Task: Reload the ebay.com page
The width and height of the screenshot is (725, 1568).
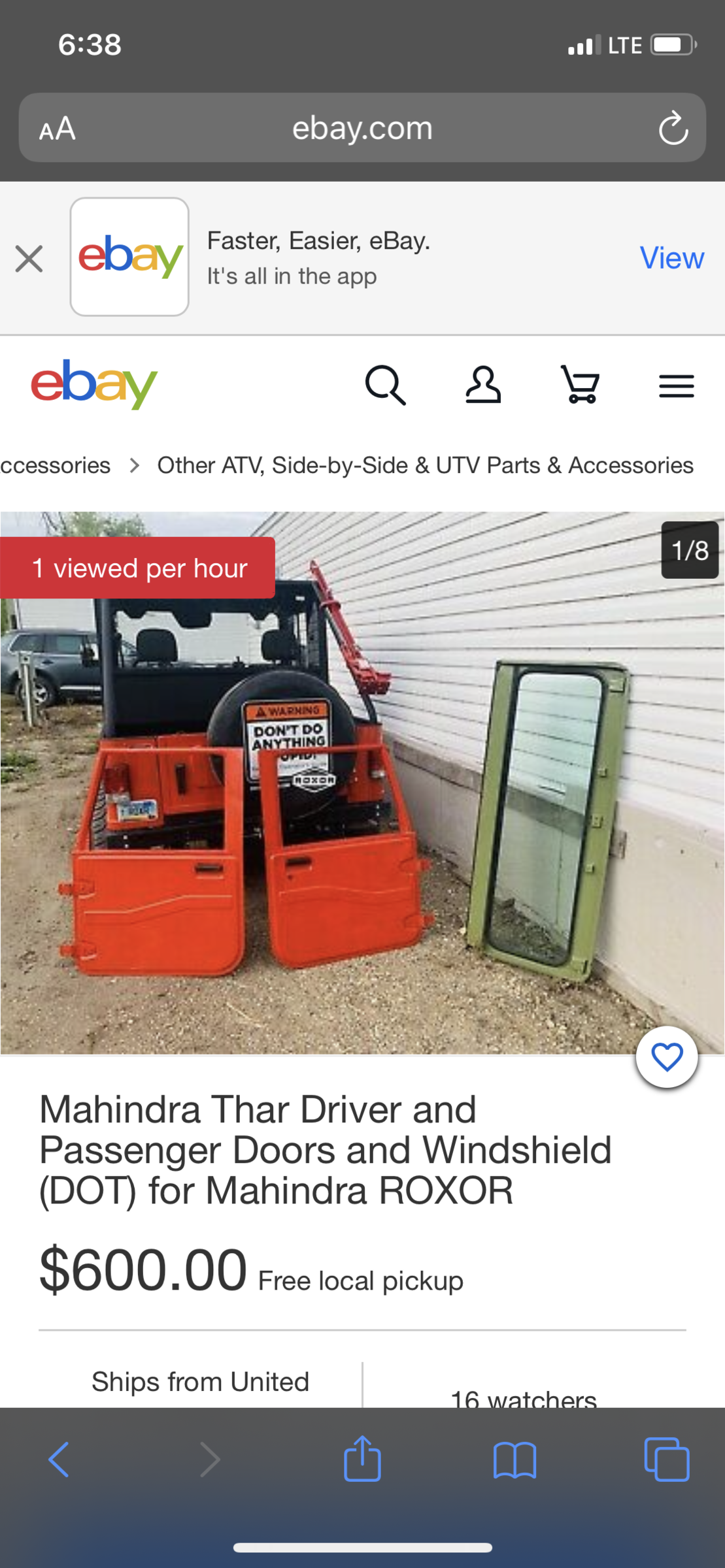Action: click(x=673, y=128)
